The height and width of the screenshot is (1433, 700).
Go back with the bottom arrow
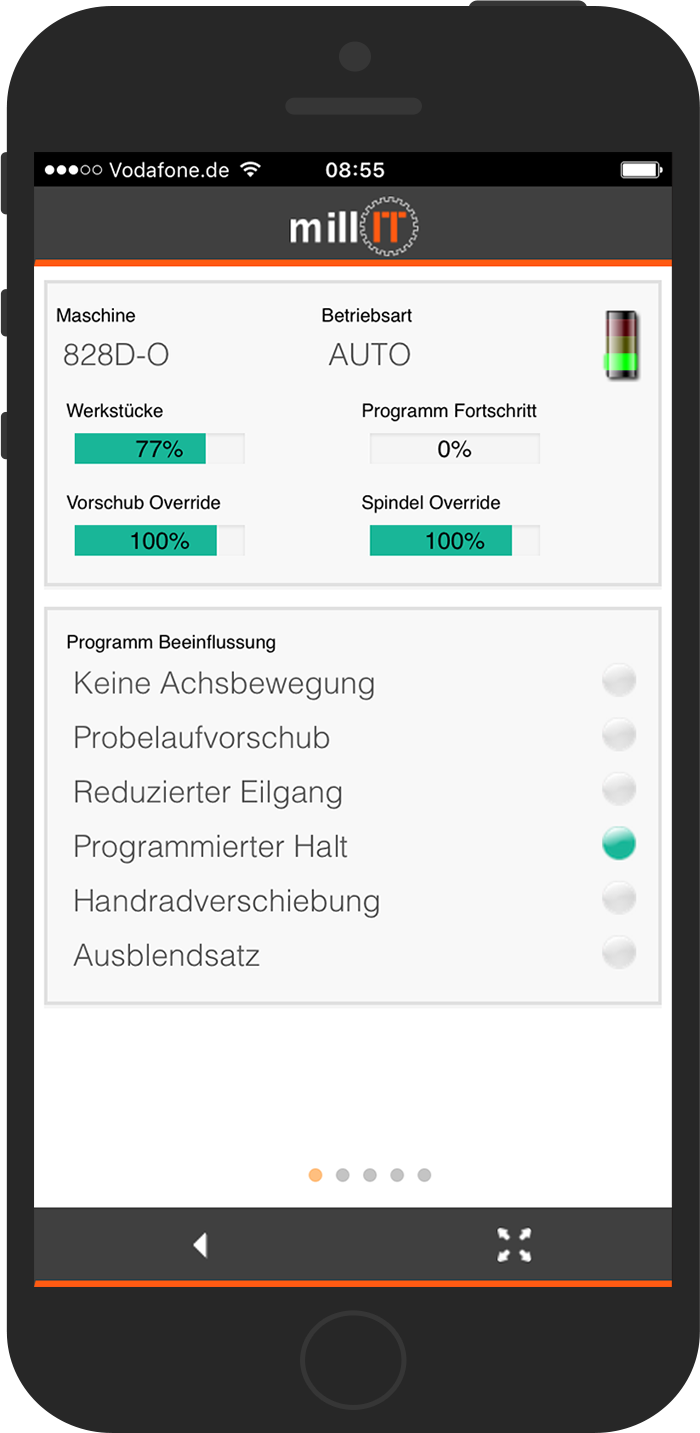point(200,1245)
